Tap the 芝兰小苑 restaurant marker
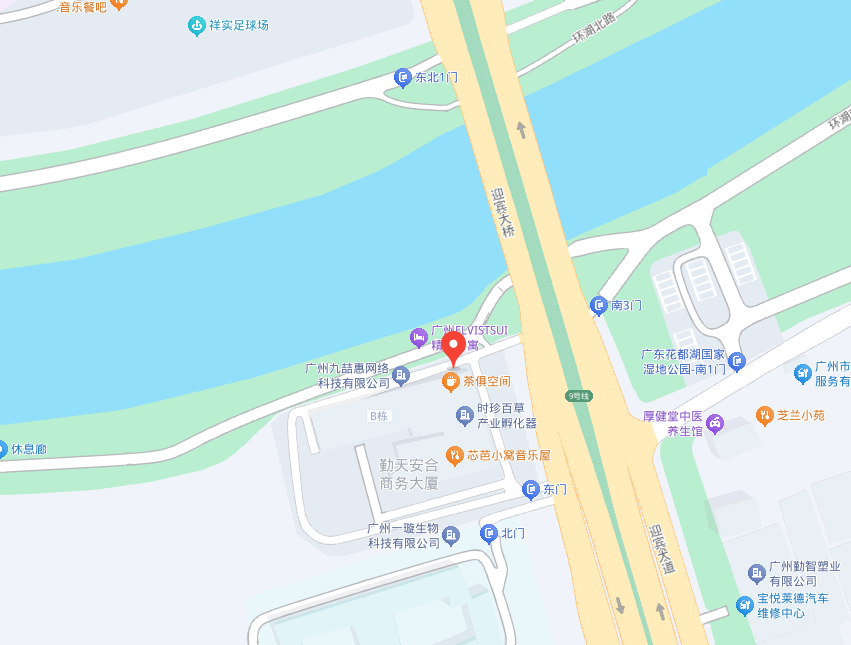Viewport: 851px width, 645px height. [x=765, y=414]
